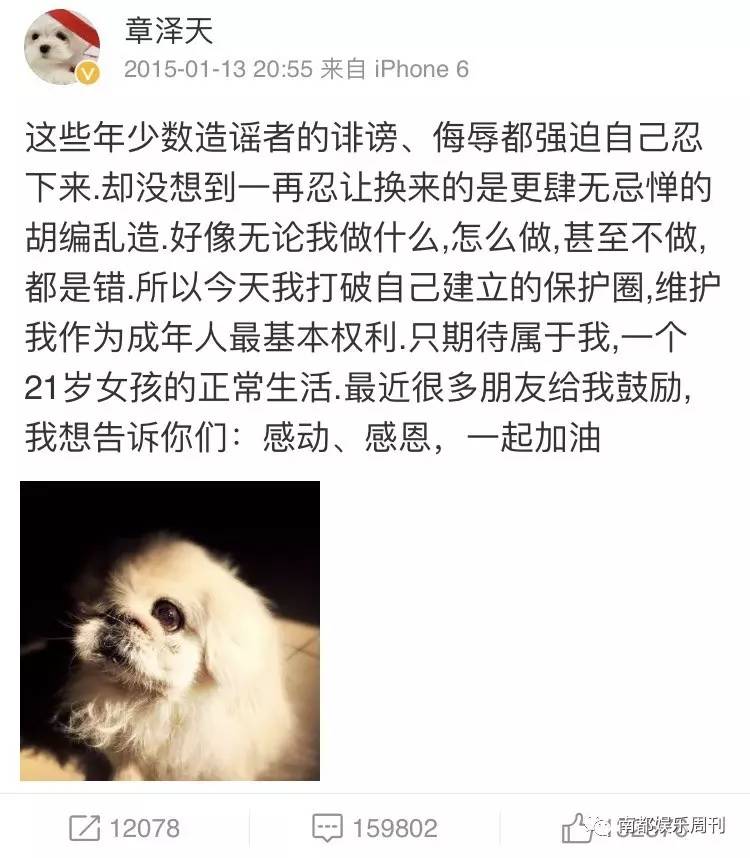View the attached dog photo
This screenshot has width=750, height=858.
point(170,630)
